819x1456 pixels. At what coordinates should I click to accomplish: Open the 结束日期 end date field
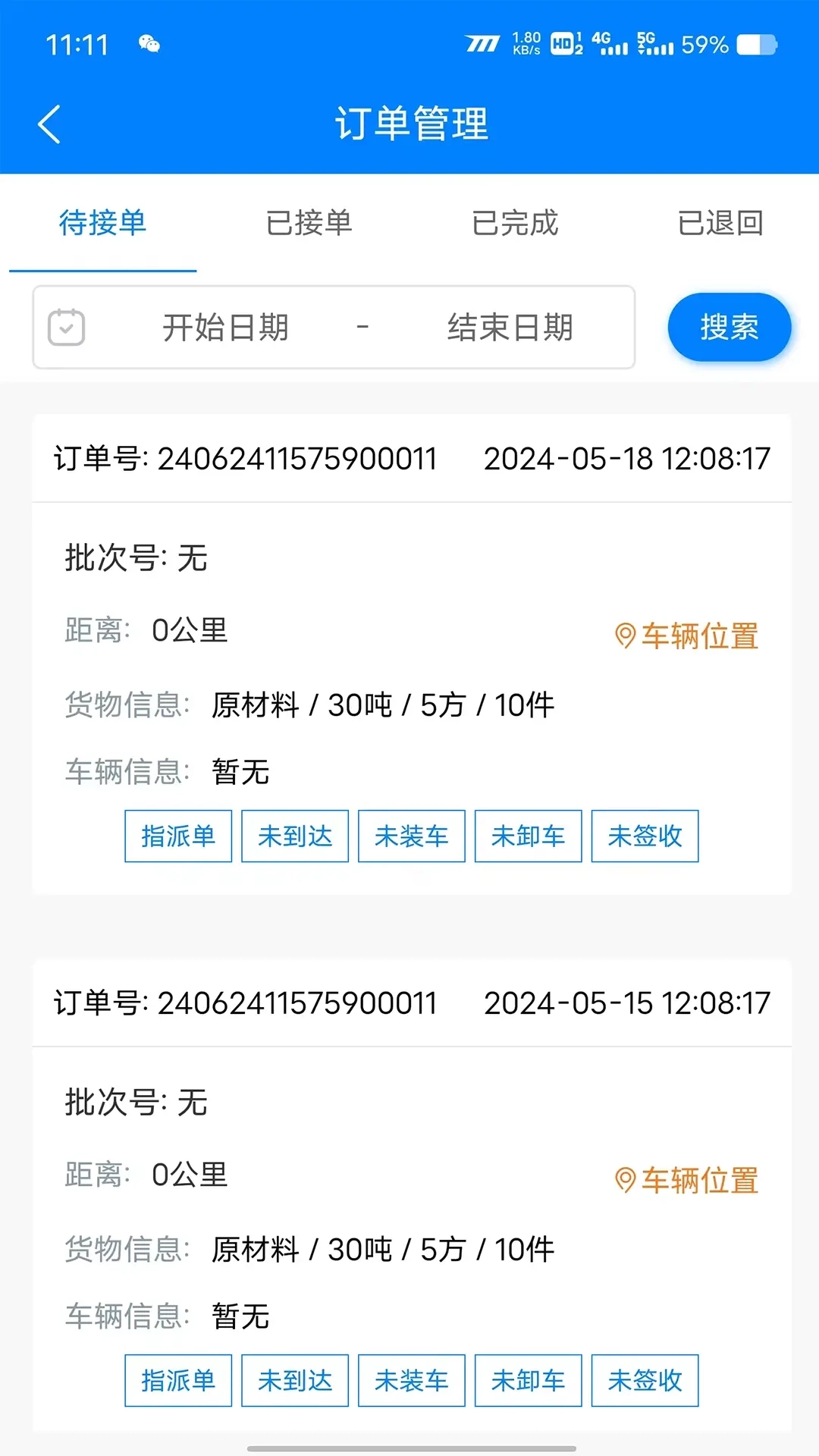pyautogui.click(x=510, y=327)
